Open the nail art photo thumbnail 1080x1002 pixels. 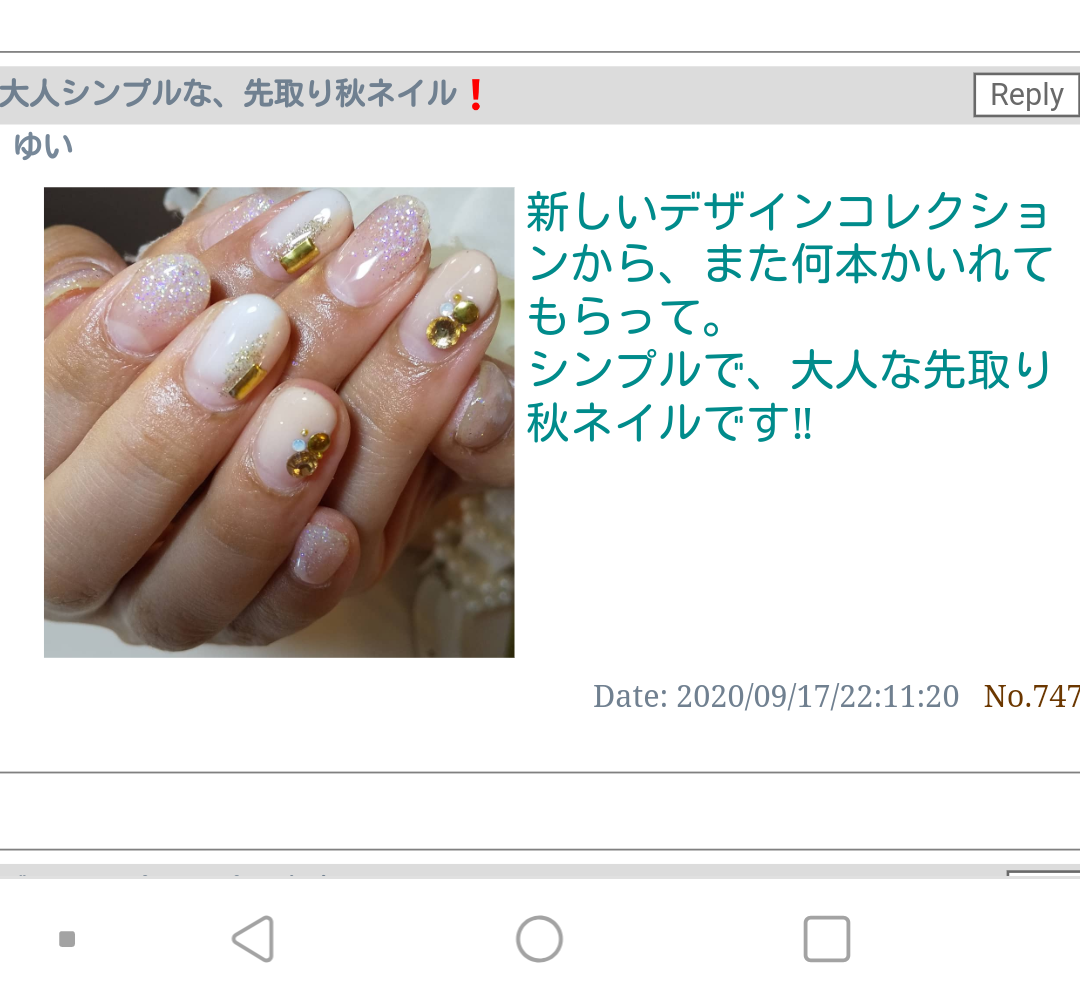(279, 422)
